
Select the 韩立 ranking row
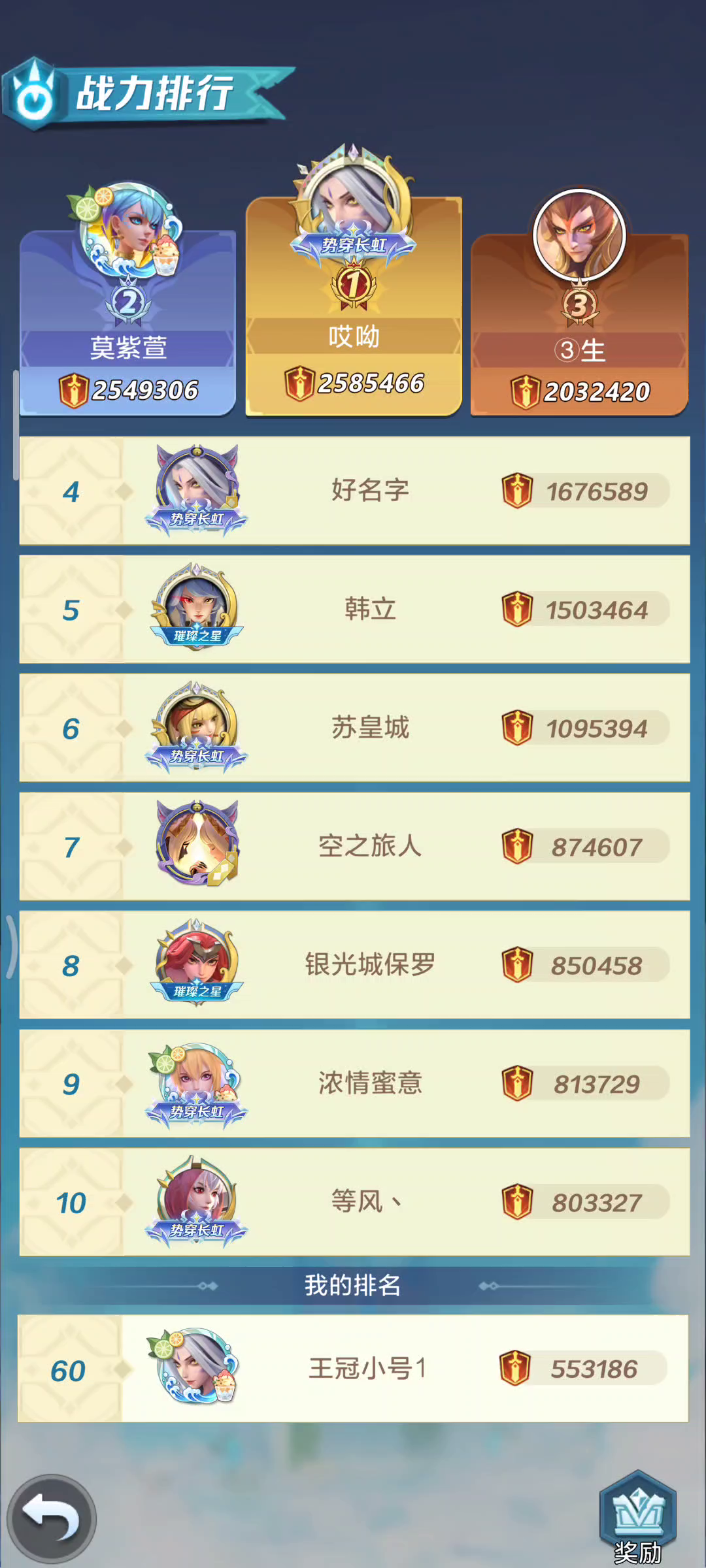354,610
